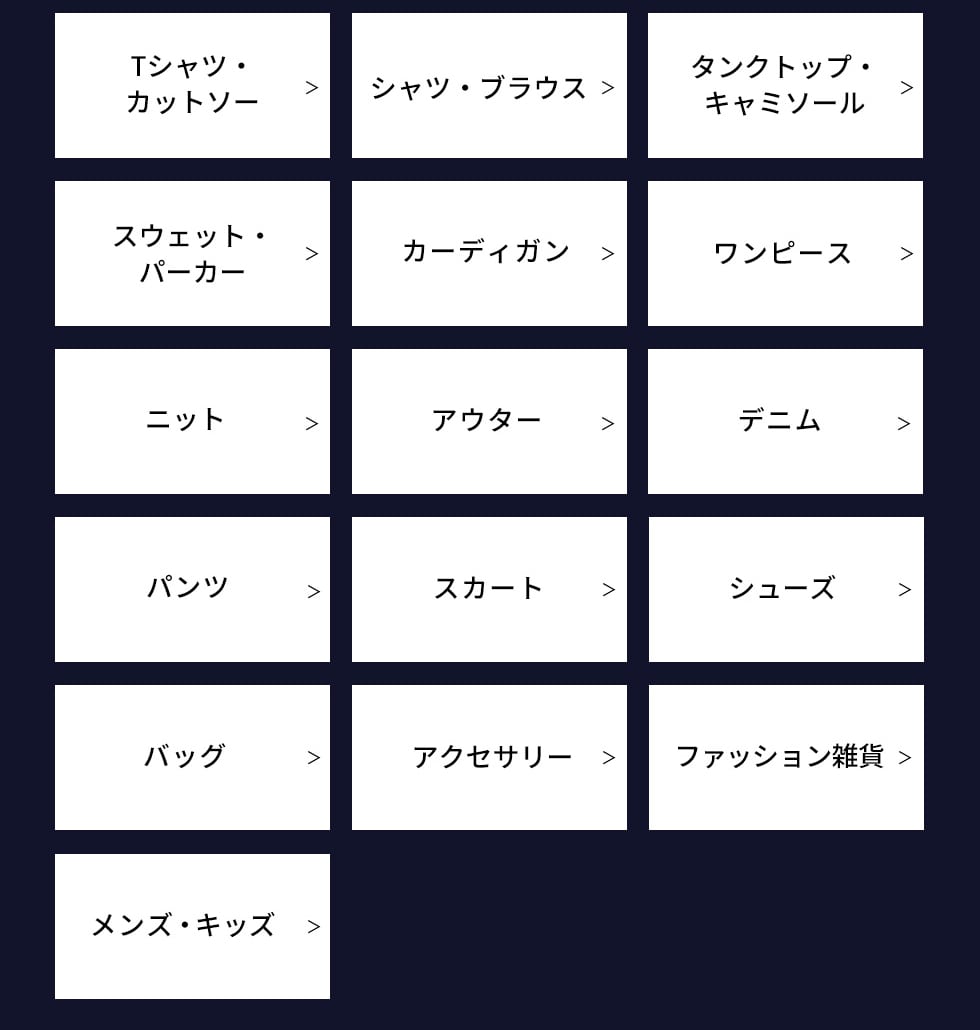
Task: Select the シャツ・ブラウス category
Action: (x=489, y=86)
